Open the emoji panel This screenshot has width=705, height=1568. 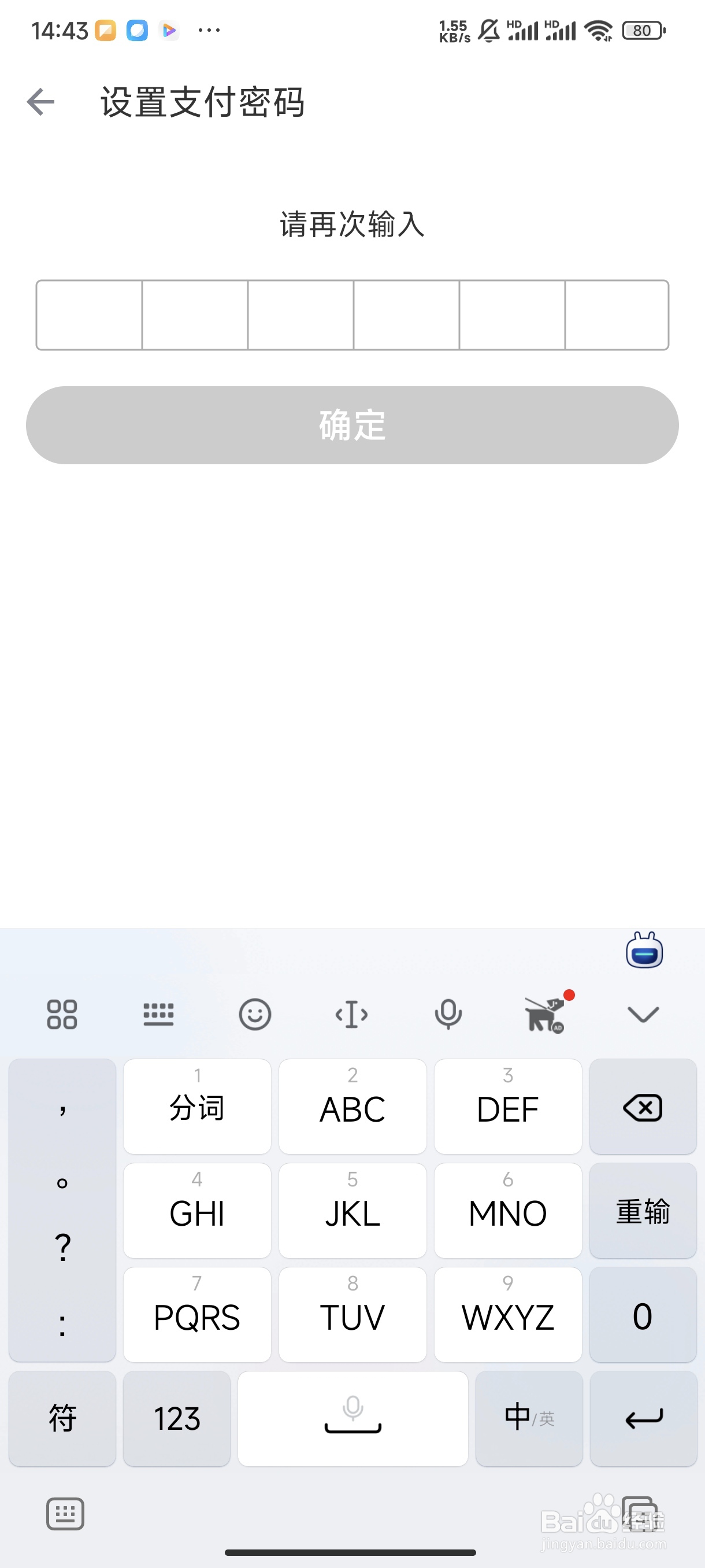click(255, 1014)
